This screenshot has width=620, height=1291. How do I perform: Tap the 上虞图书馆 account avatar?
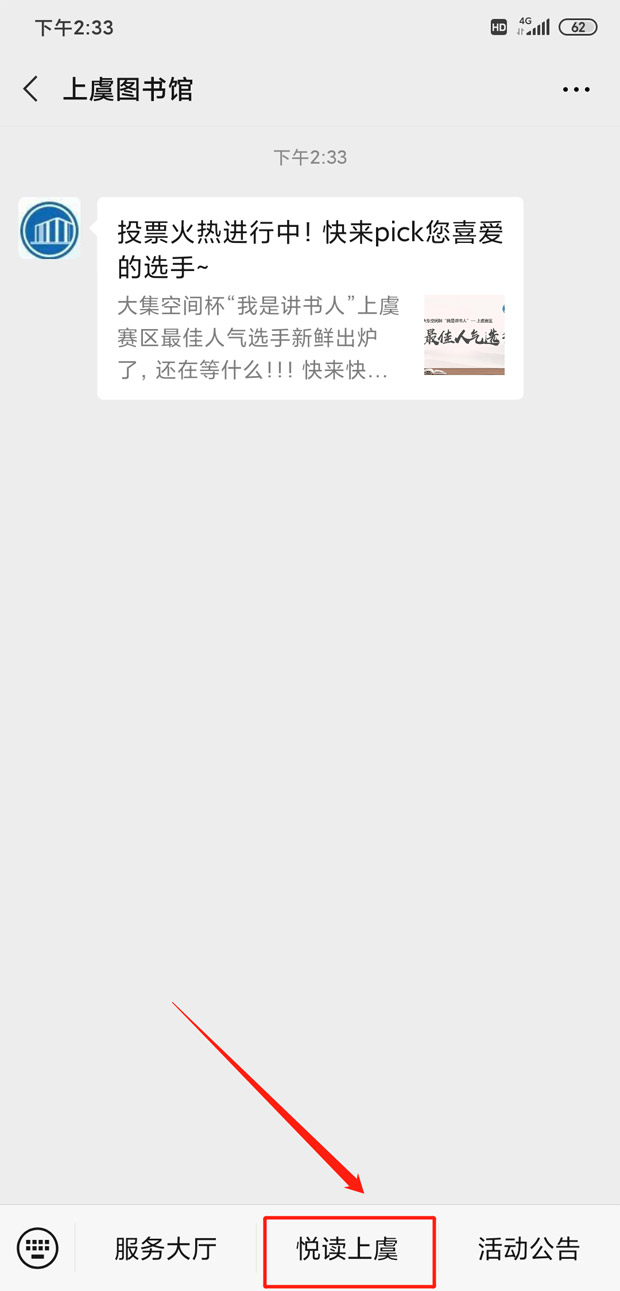[x=49, y=229]
